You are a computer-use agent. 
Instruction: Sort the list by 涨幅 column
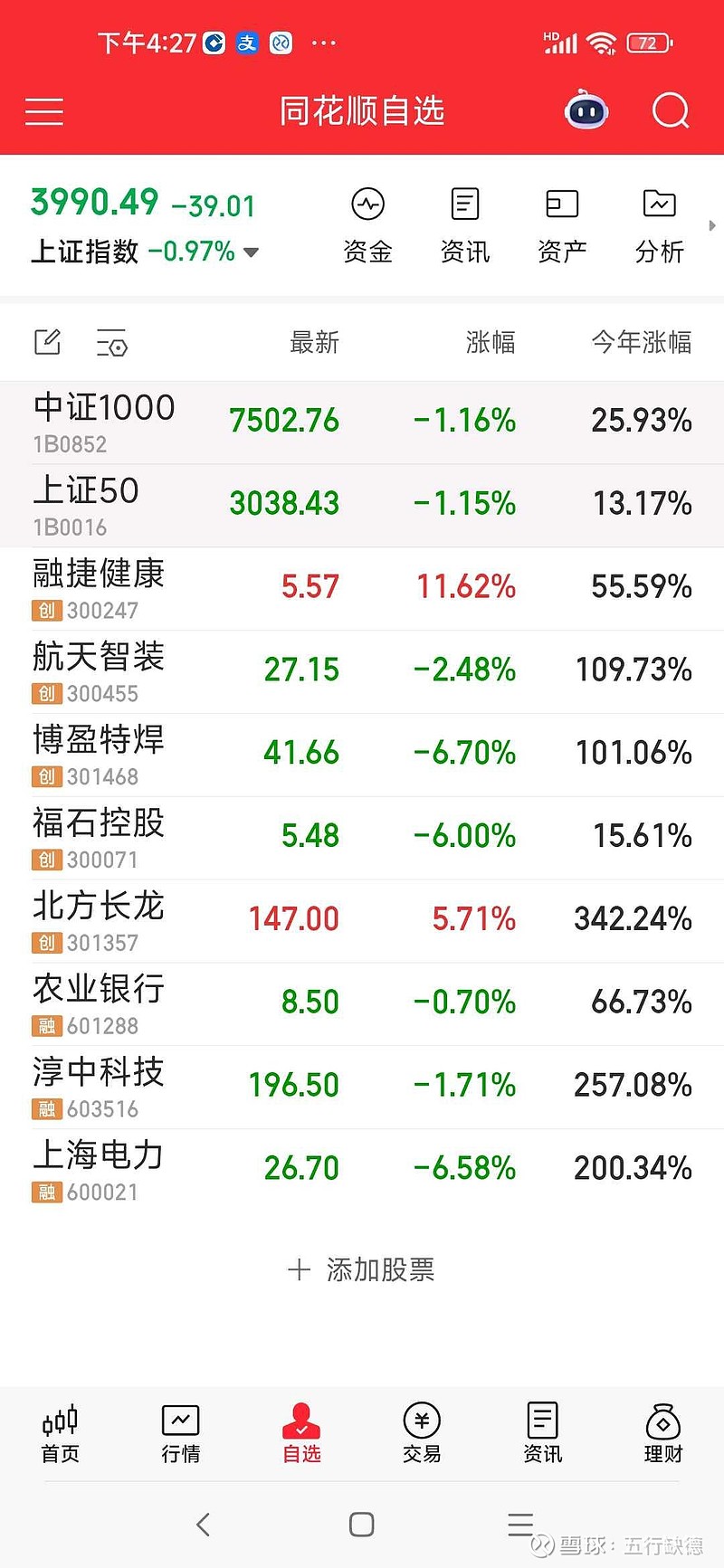[x=490, y=342]
